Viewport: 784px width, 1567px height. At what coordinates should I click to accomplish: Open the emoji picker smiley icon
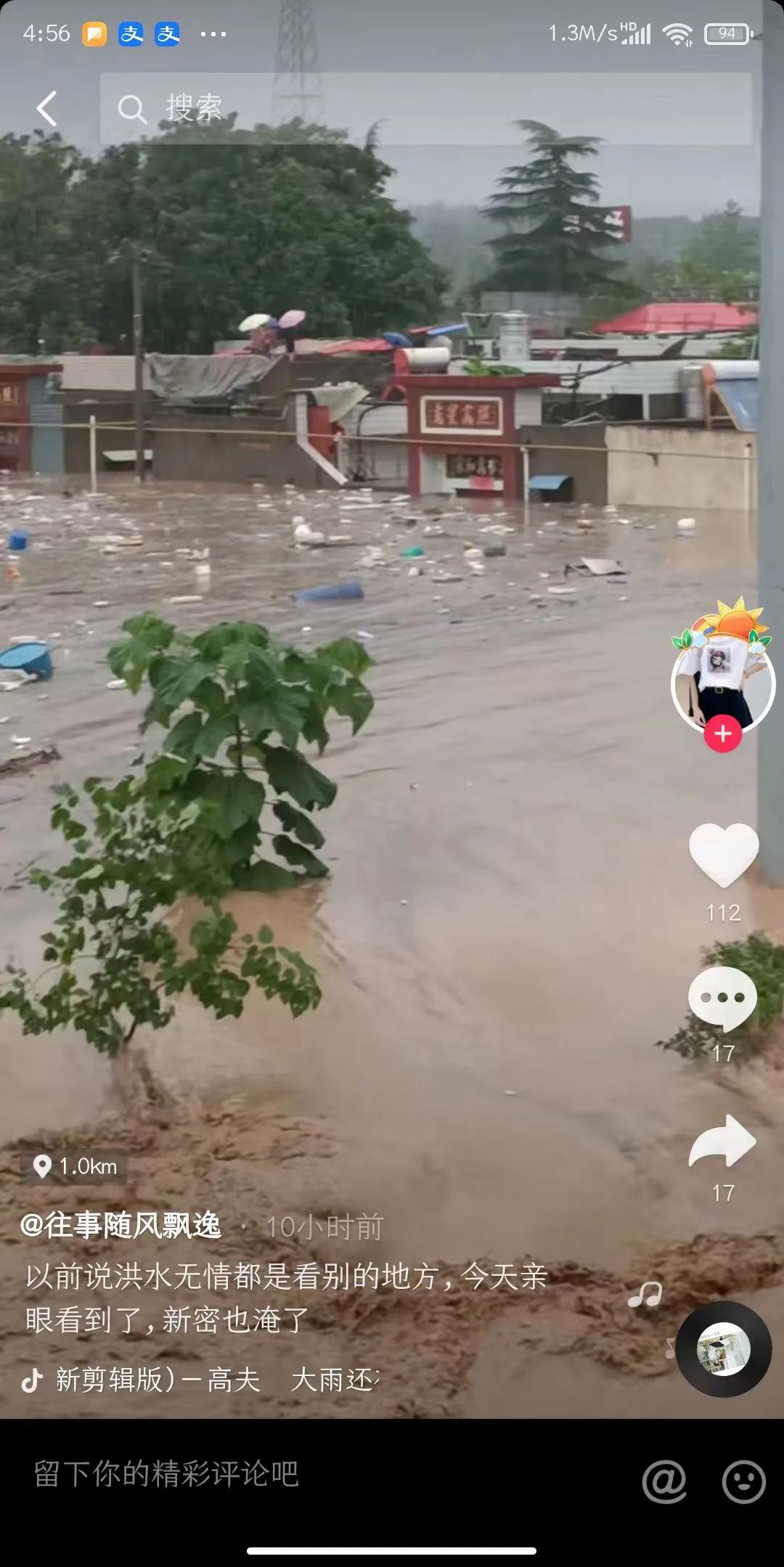tap(743, 1481)
